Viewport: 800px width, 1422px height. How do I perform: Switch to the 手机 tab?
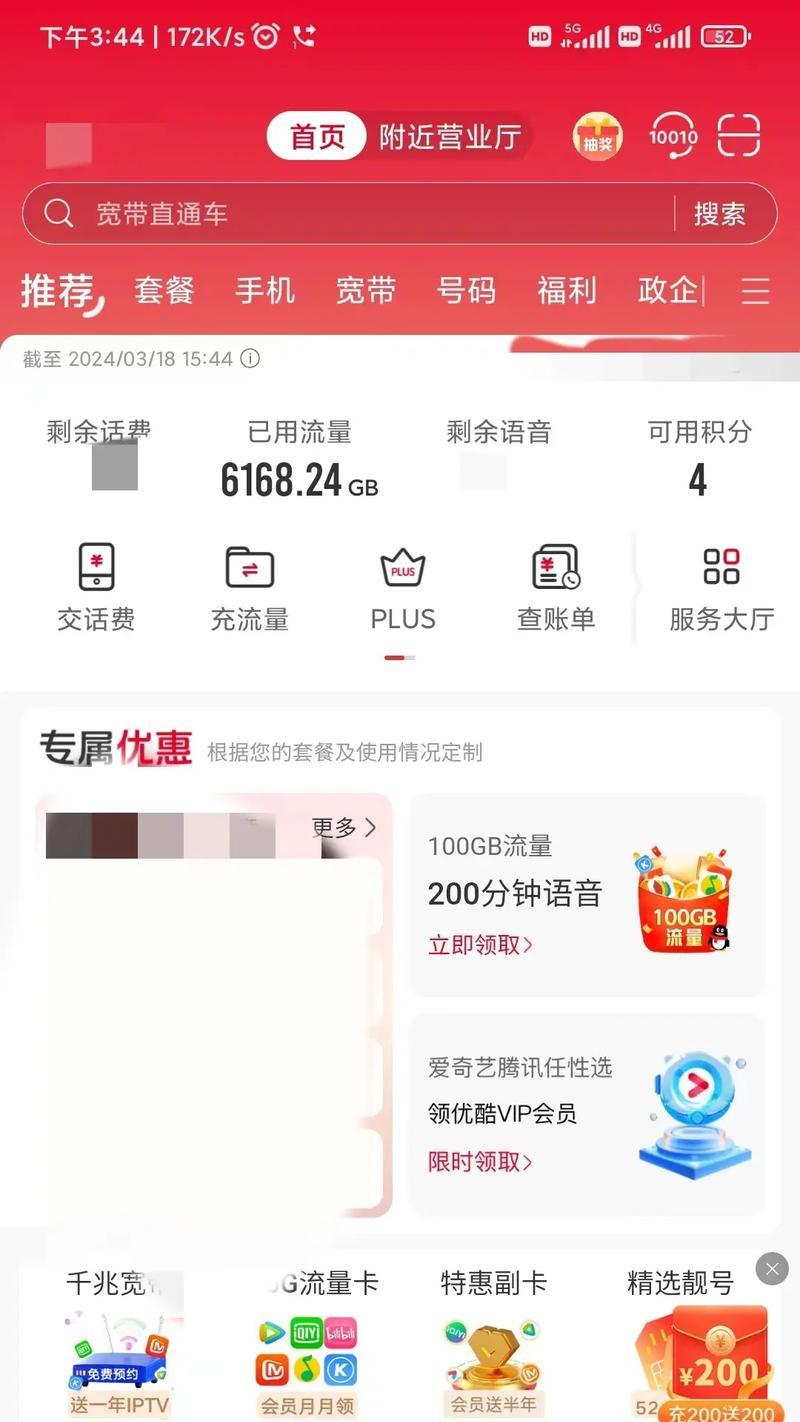(x=265, y=291)
